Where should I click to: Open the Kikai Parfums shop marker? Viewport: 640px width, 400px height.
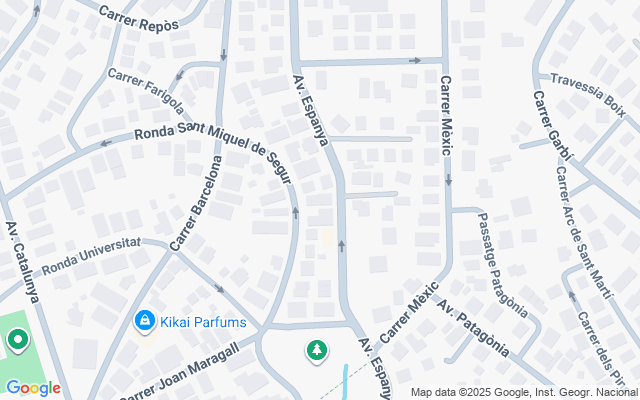click(x=145, y=320)
